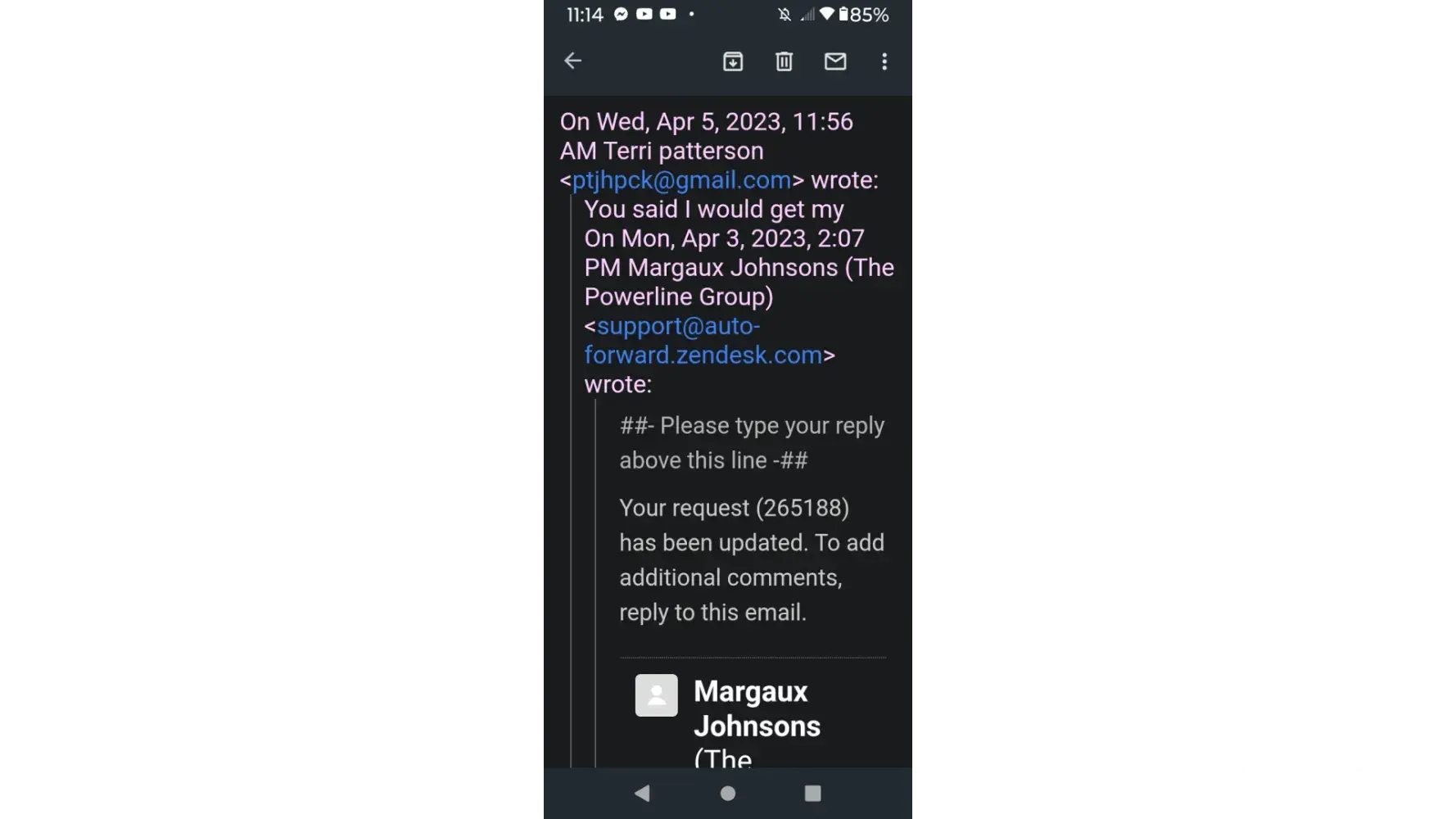This screenshot has height=819, width=1456.
Task: Open the ptjhpck@gmail.com email link
Action: pos(681,180)
